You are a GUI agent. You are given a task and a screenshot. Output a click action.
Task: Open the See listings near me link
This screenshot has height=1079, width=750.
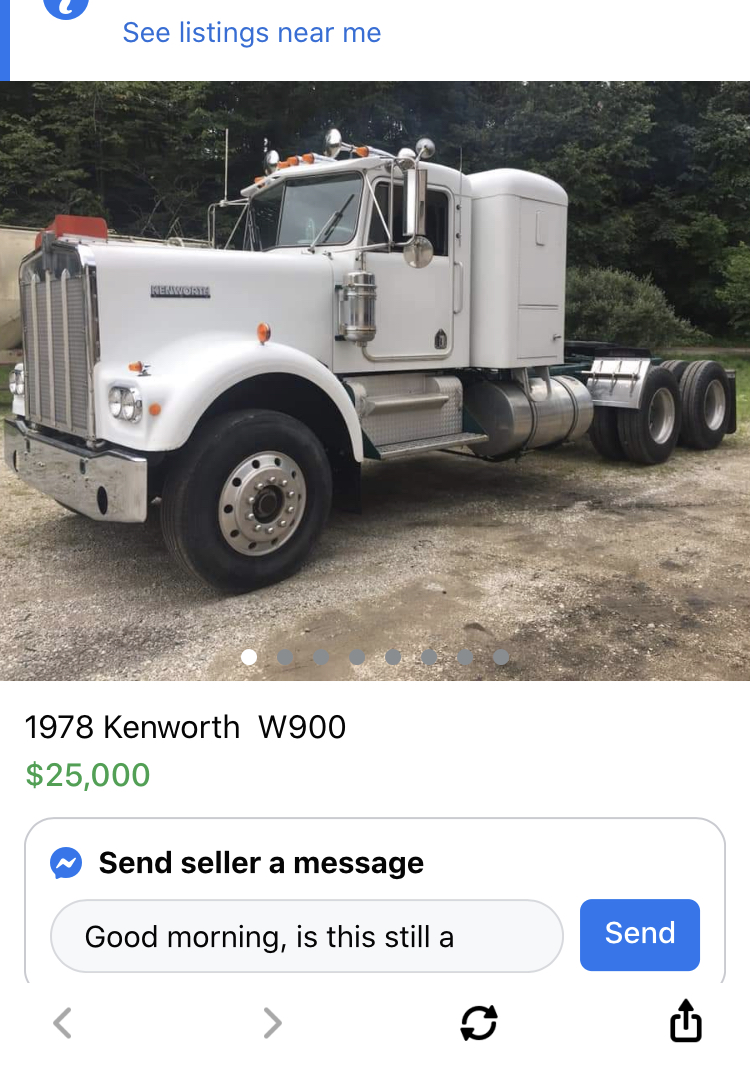(x=251, y=32)
